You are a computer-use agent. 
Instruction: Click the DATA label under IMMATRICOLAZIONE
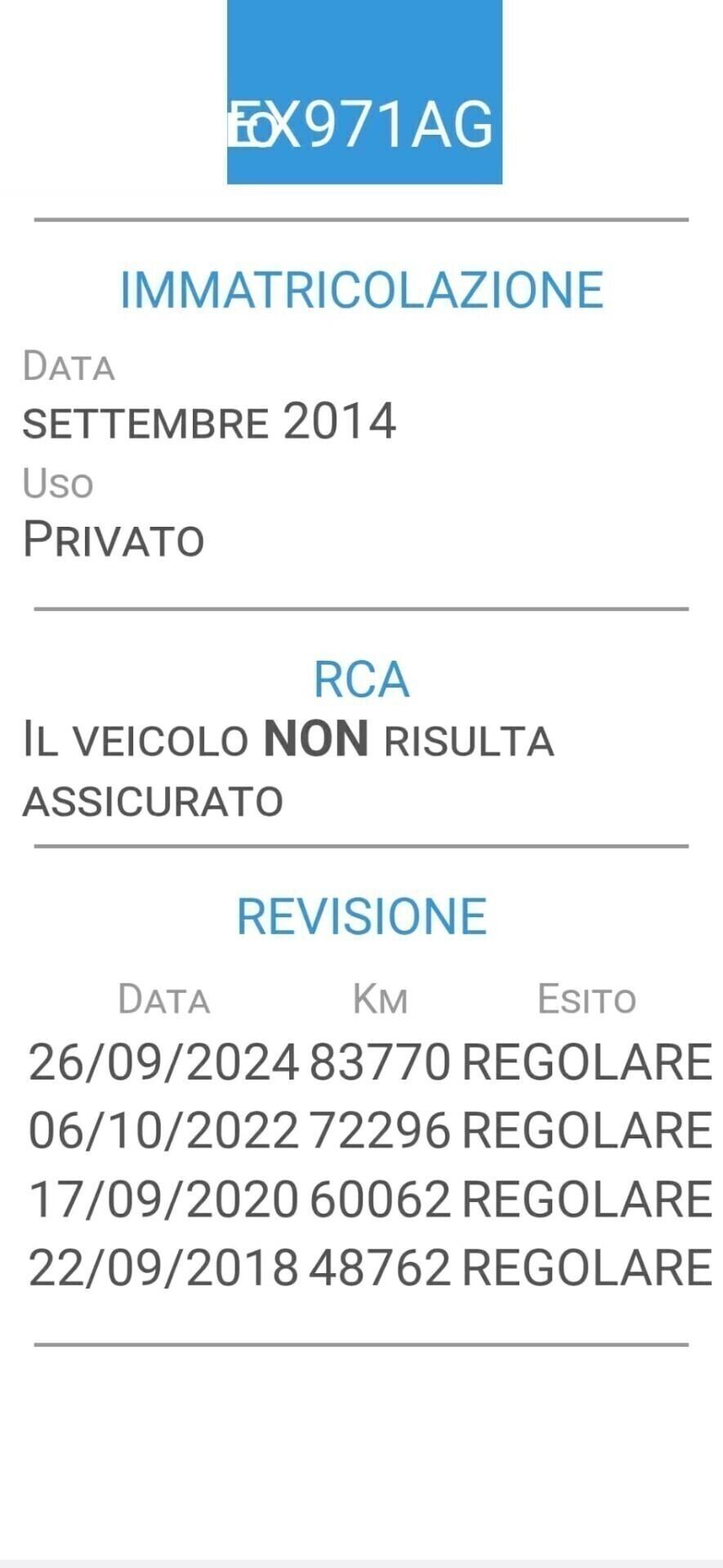click(69, 367)
